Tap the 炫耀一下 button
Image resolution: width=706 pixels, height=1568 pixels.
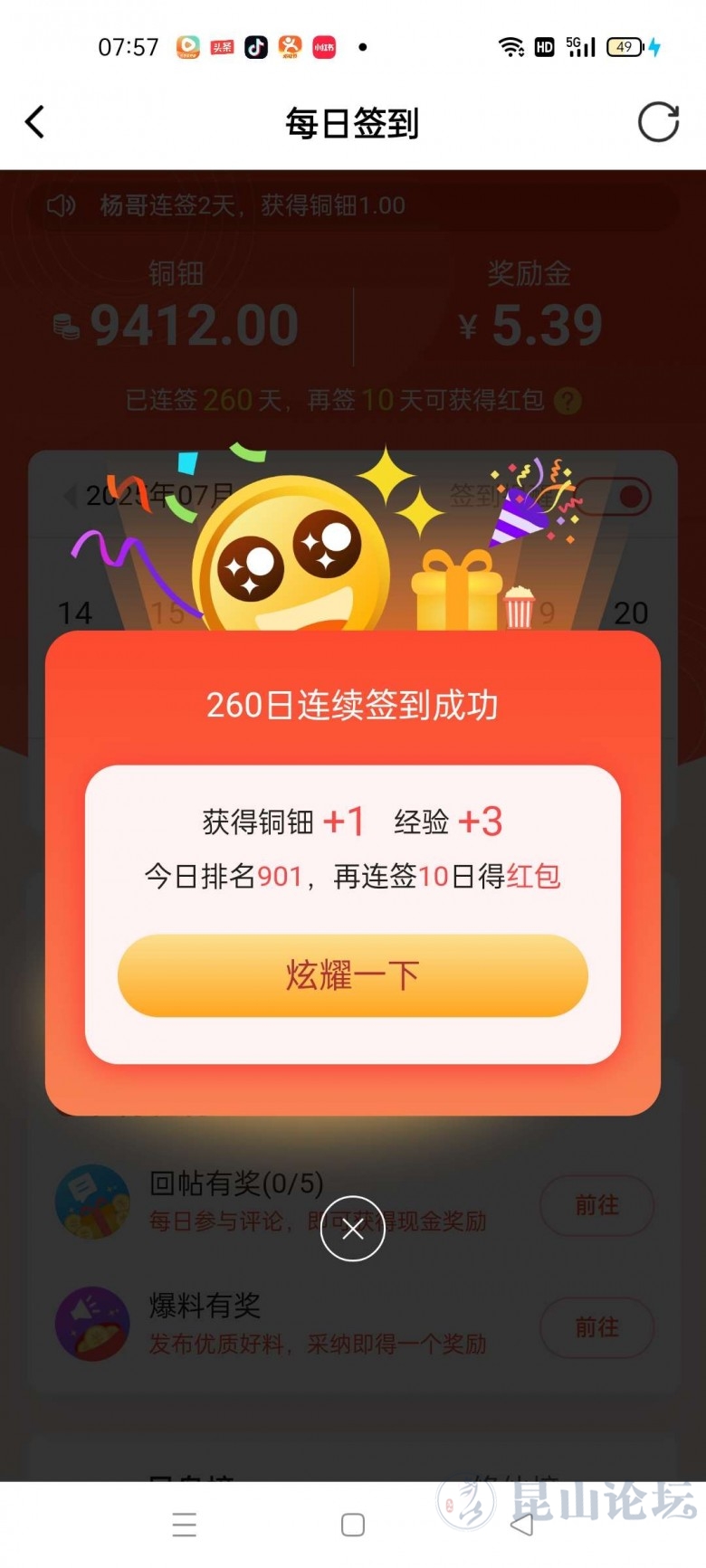352,975
